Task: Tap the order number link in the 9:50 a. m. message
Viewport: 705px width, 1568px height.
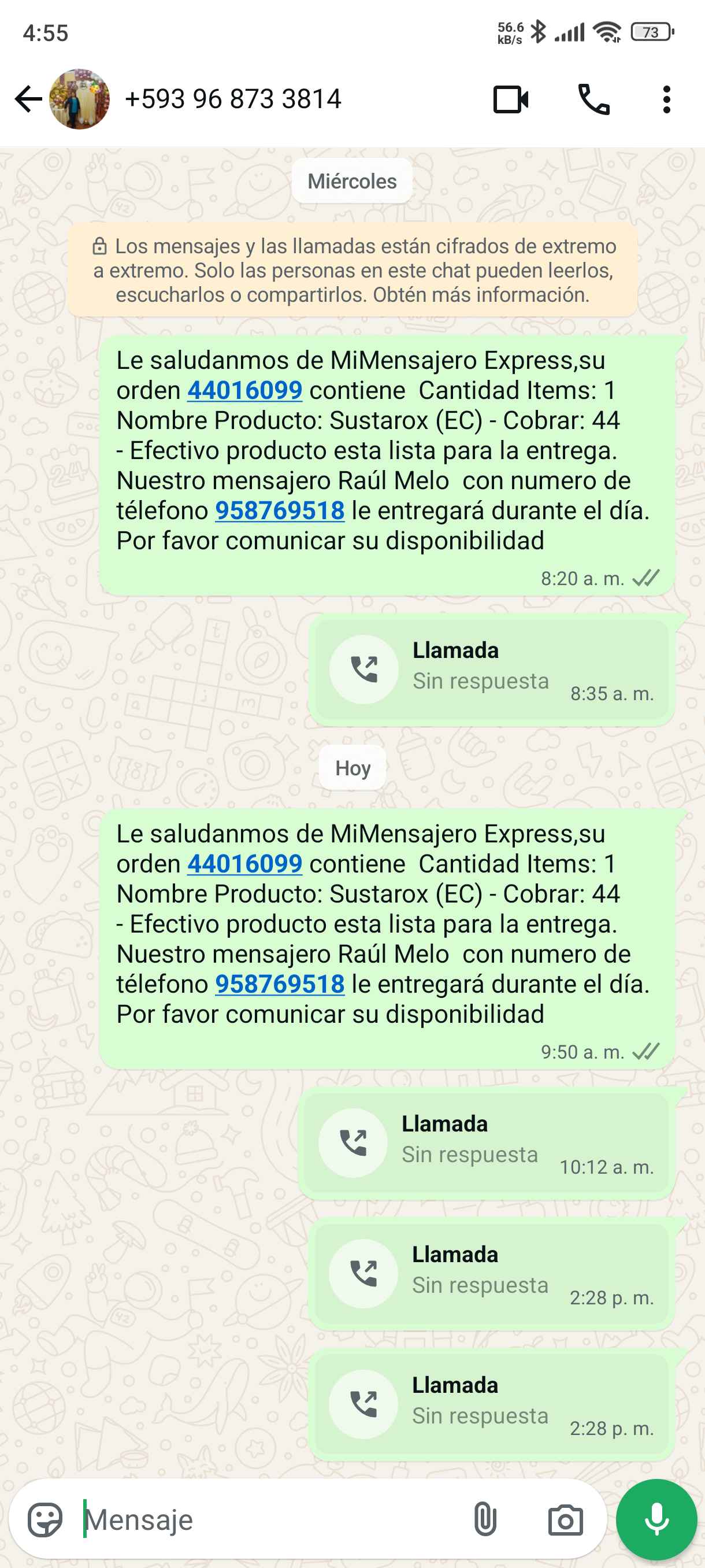Action: pyautogui.click(x=244, y=864)
